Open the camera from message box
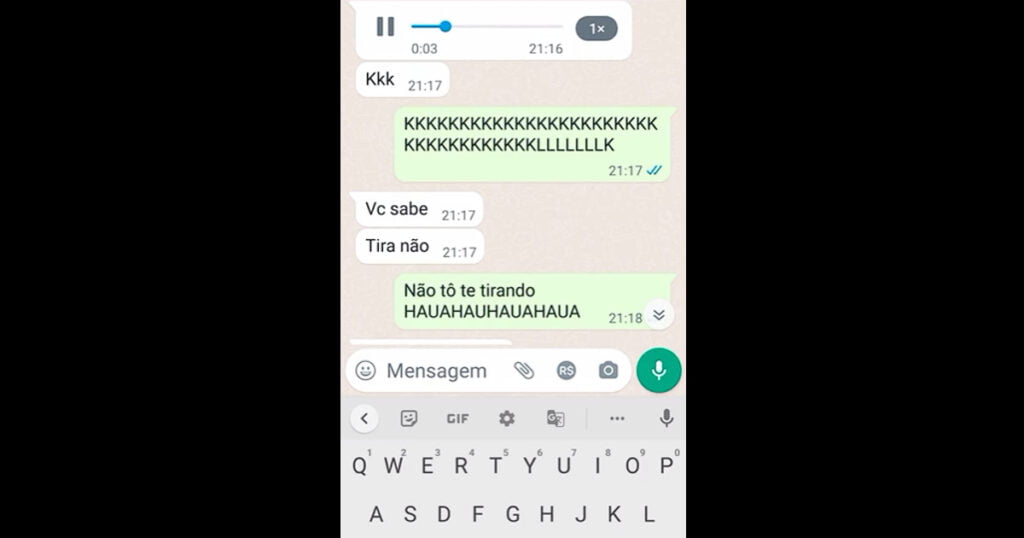Screen dimensions: 1024x538 point(608,371)
